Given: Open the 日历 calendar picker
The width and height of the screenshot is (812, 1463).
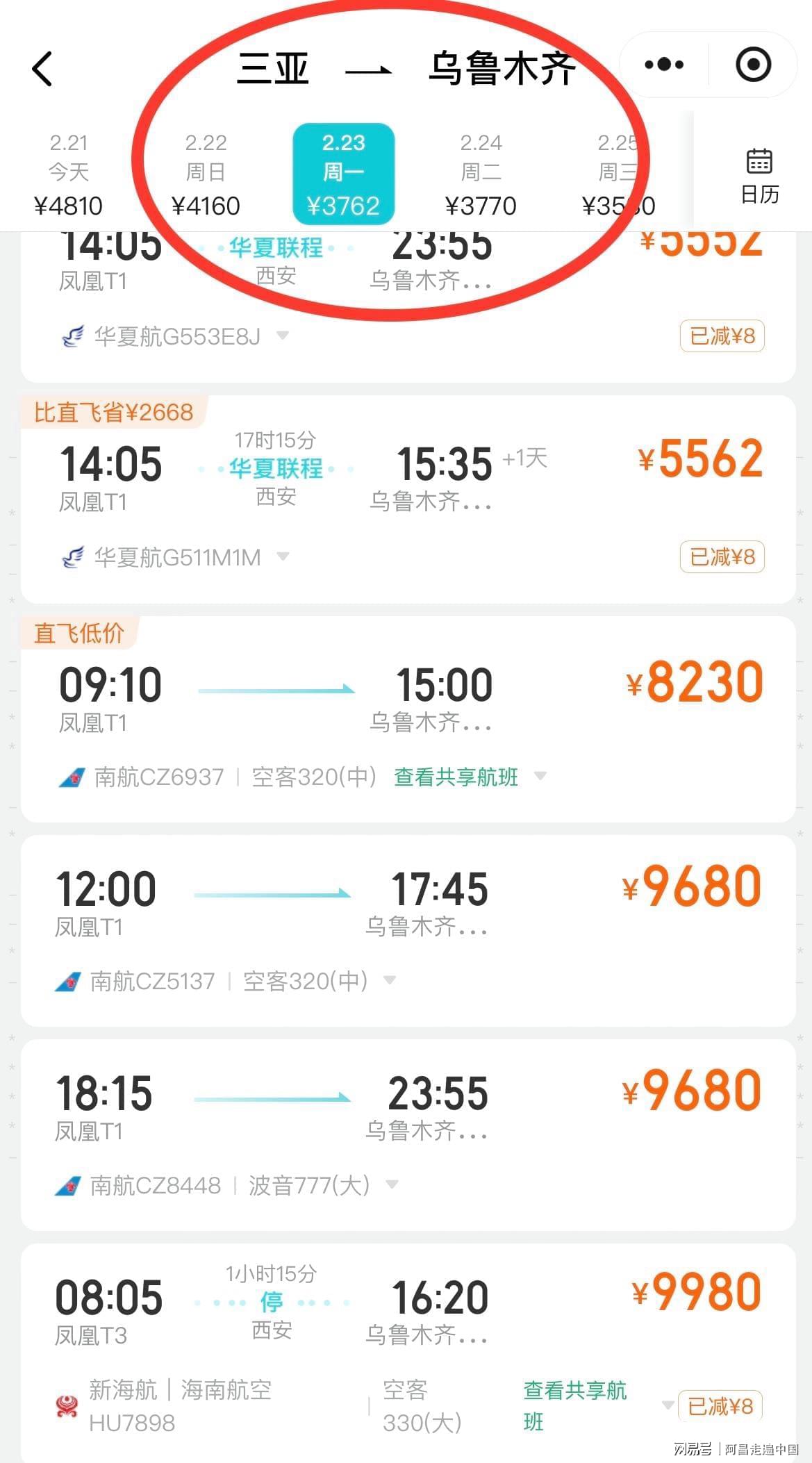Looking at the screenshot, I should pyautogui.click(x=759, y=175).
